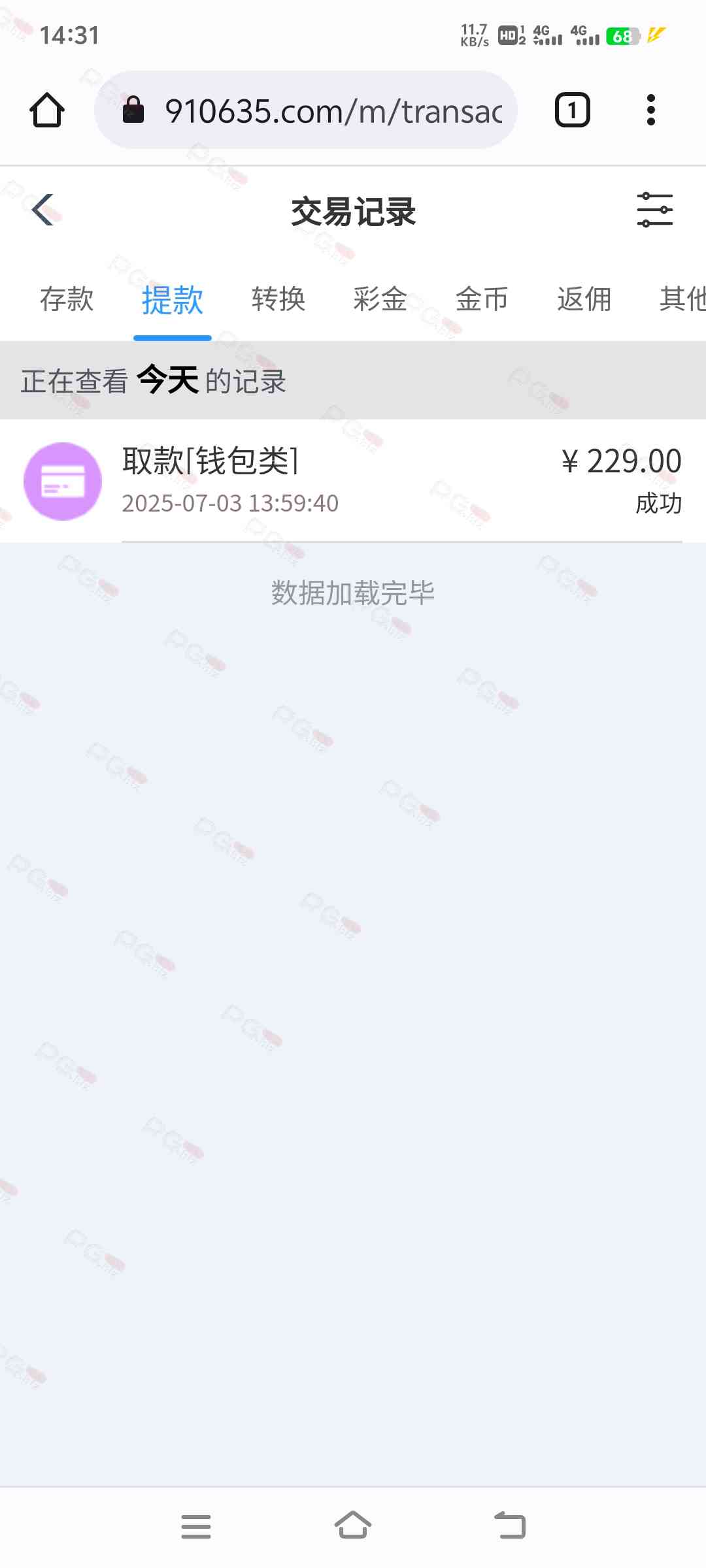Open recent apps from the navigation bar

pos(196,1526)
